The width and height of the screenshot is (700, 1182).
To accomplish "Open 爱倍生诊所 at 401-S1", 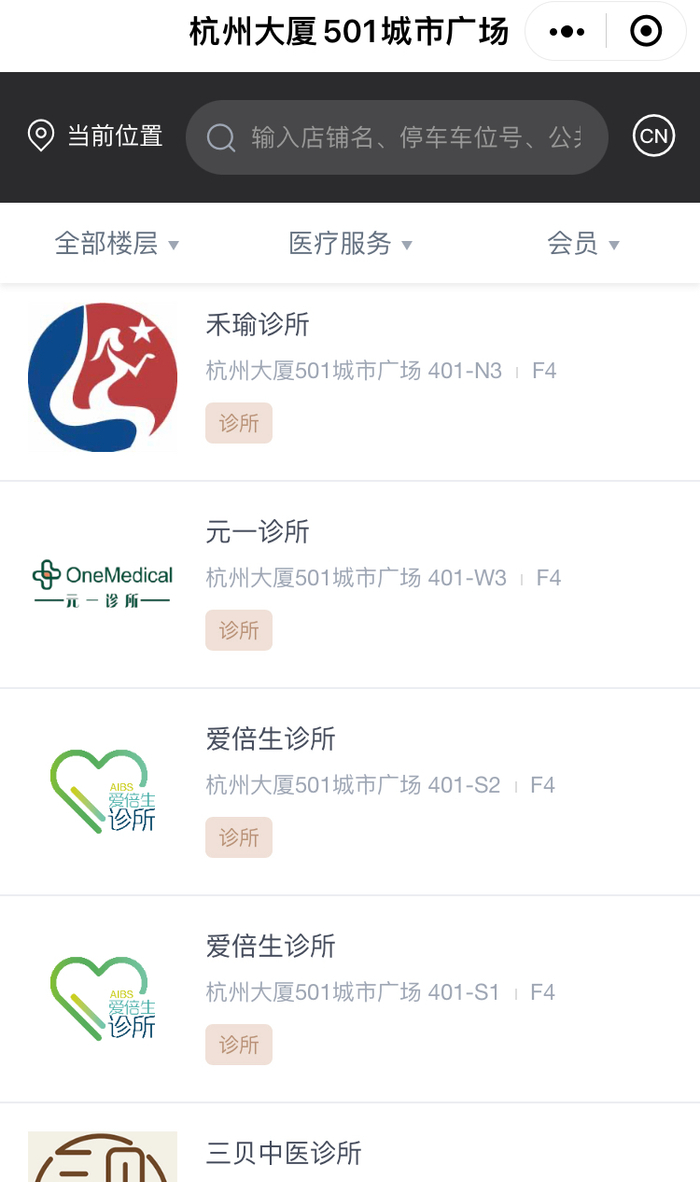I will (x=350, y=999).
